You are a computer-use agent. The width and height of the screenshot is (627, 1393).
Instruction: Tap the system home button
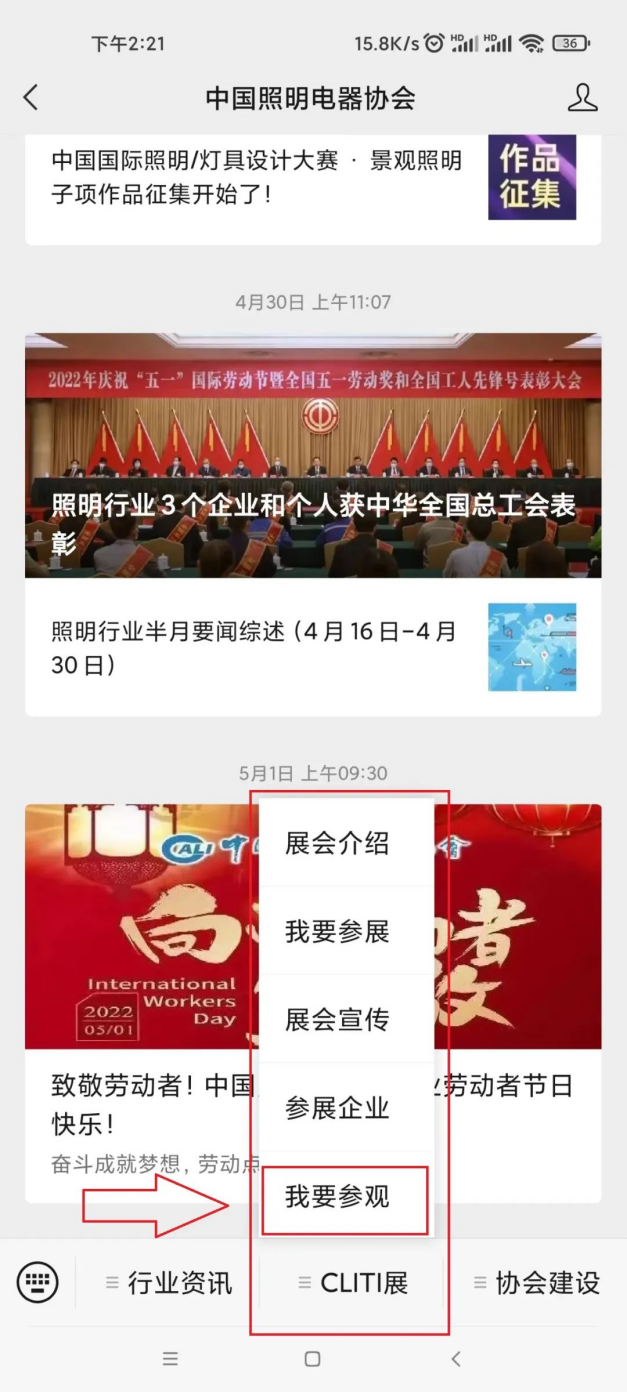[x=312, y=1359]
